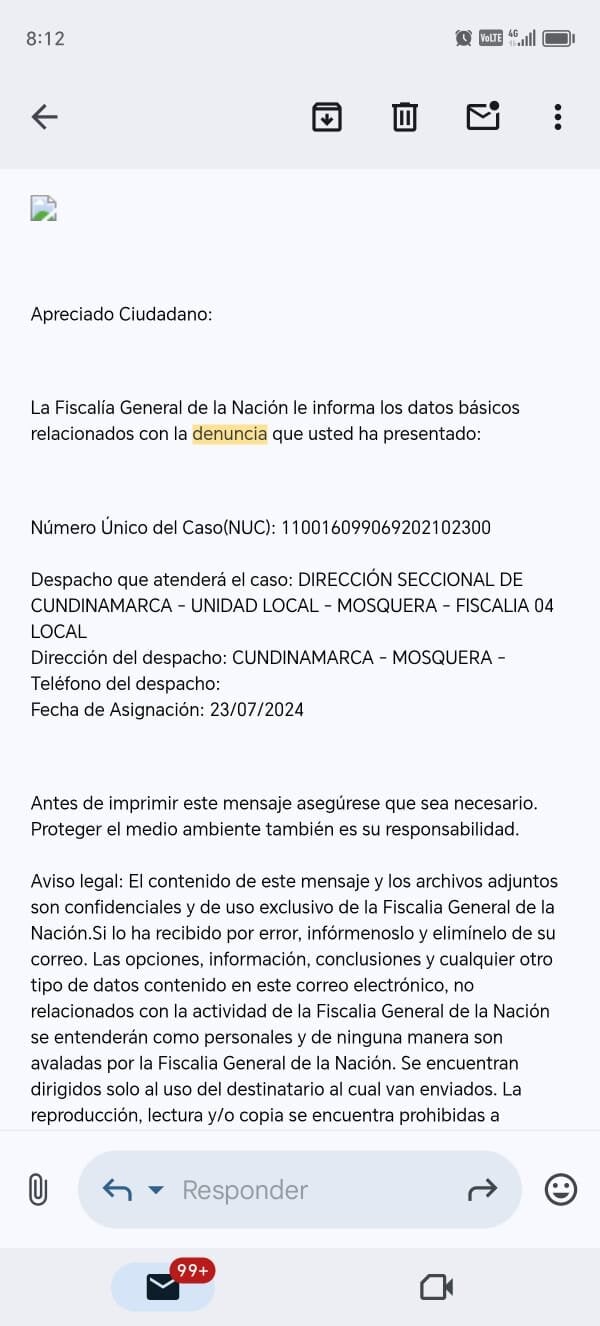Image resolution: width=600 pixels, height=1326 pixels.
Task: Delete this email
Action: (404, 117)
